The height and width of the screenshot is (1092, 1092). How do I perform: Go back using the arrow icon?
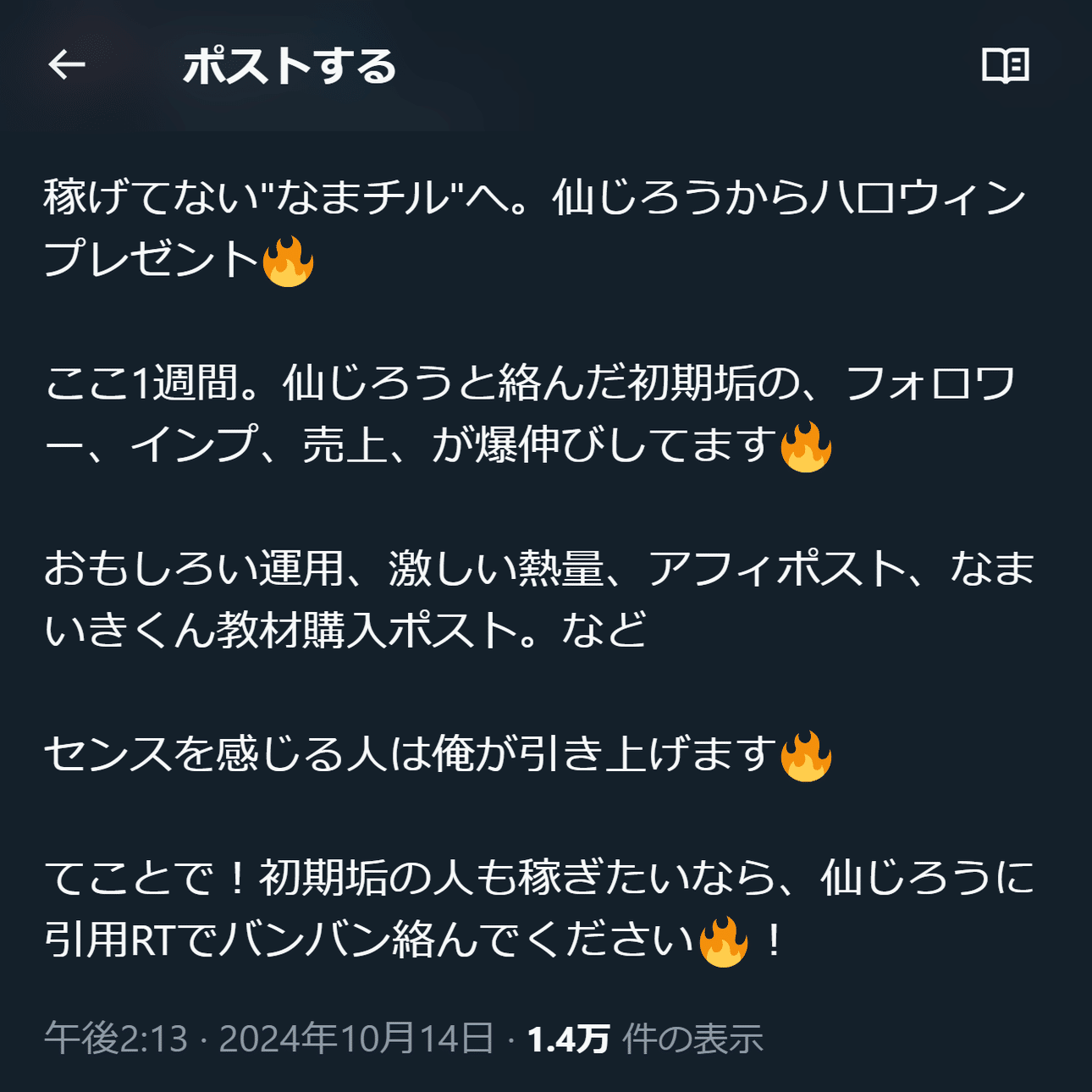pos(66,65)
